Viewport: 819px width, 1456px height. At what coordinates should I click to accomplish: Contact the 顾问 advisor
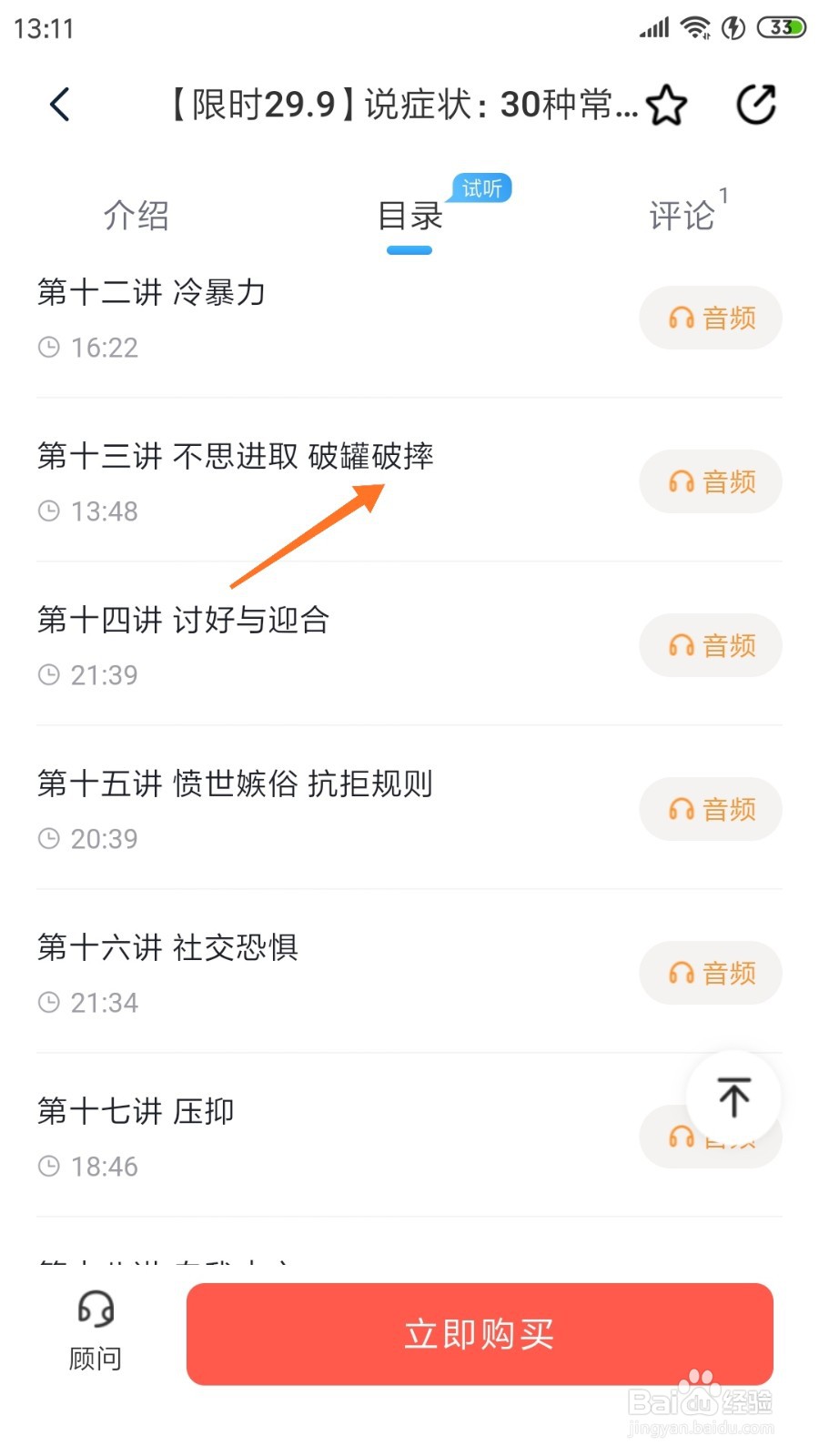tap(96, 1330)
